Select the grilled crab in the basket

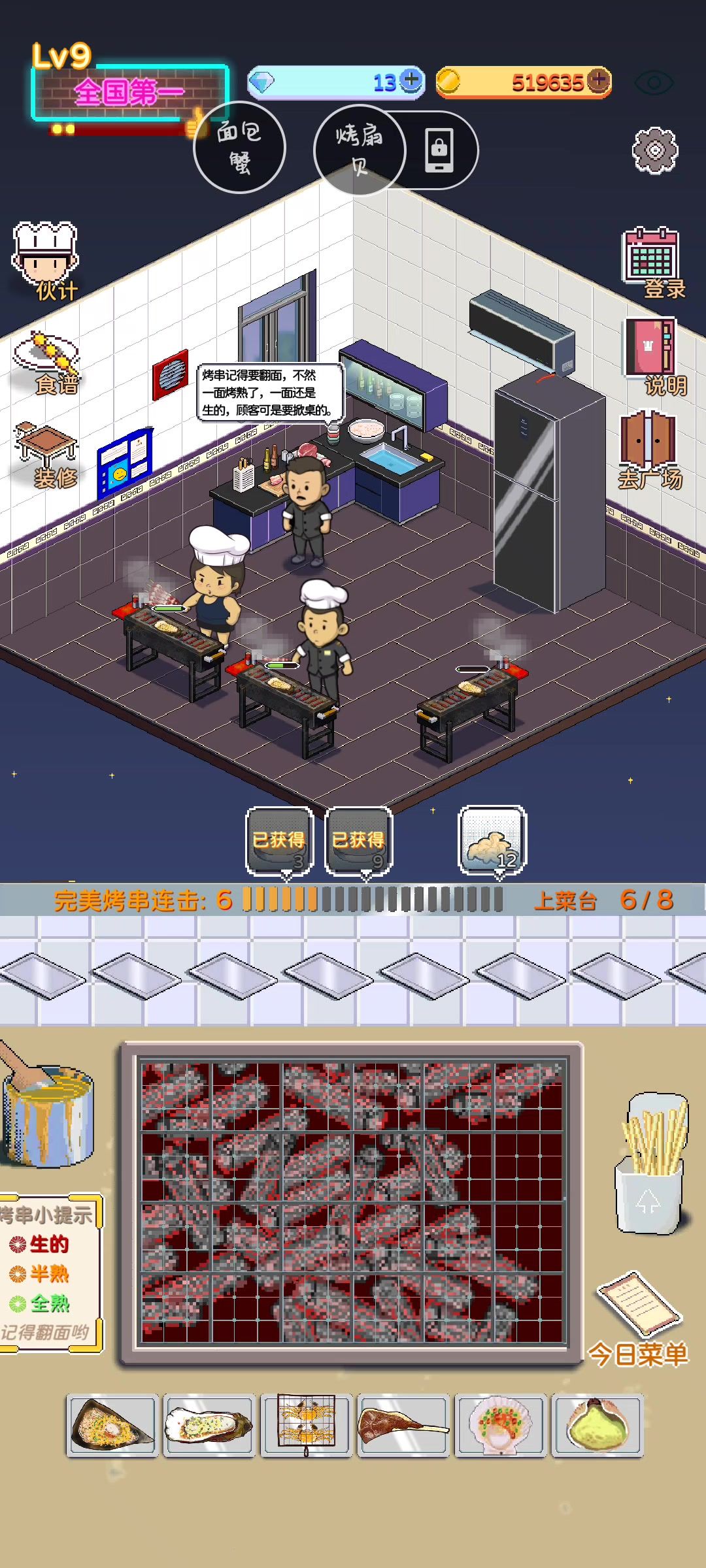point(306,1426)
